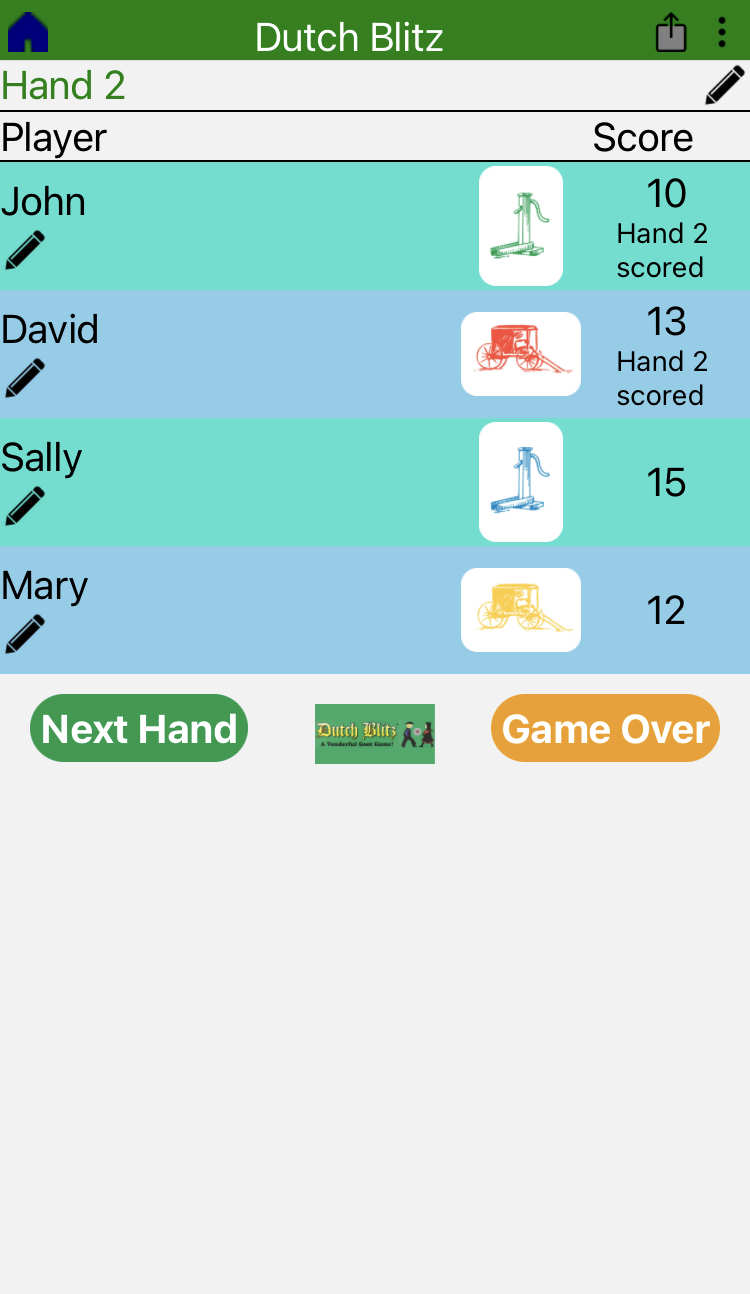This screenshot has height=1294, width=750.
Task: Open Sally's score of 15
Action: (x=666, y=482)
